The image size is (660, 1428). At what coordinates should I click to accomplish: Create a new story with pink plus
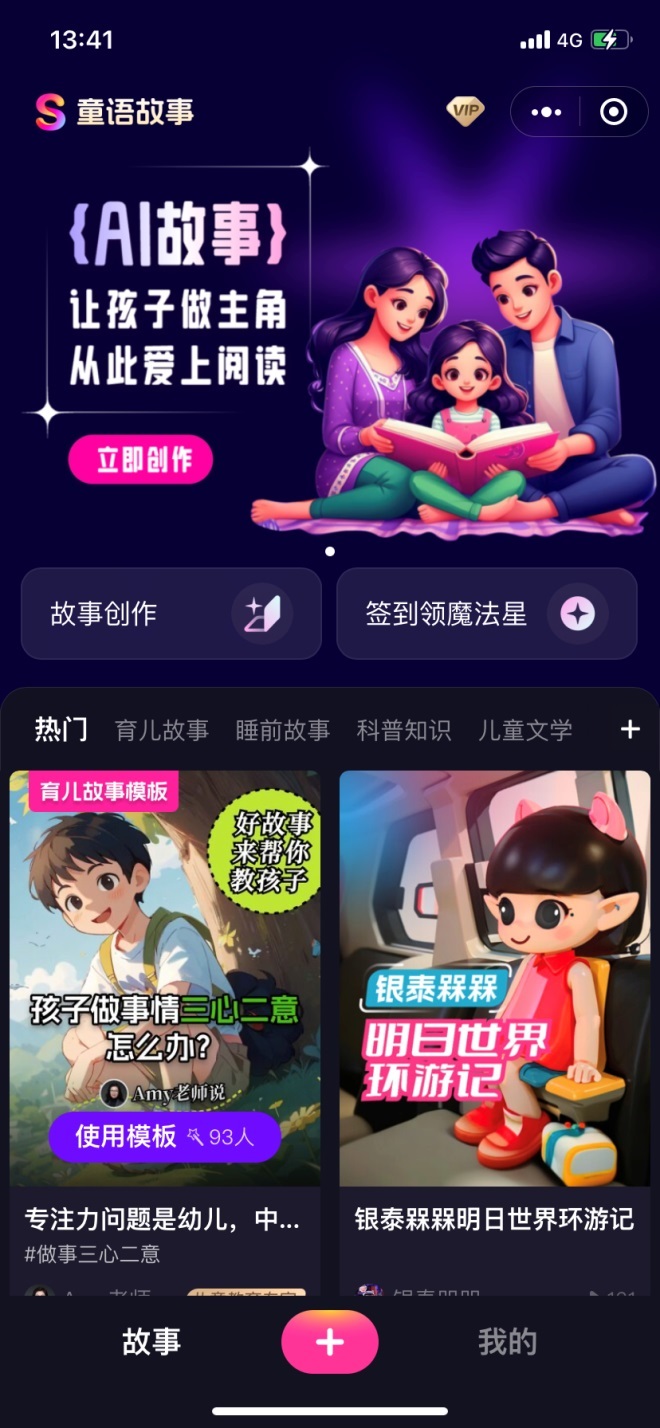[329, 1342]
